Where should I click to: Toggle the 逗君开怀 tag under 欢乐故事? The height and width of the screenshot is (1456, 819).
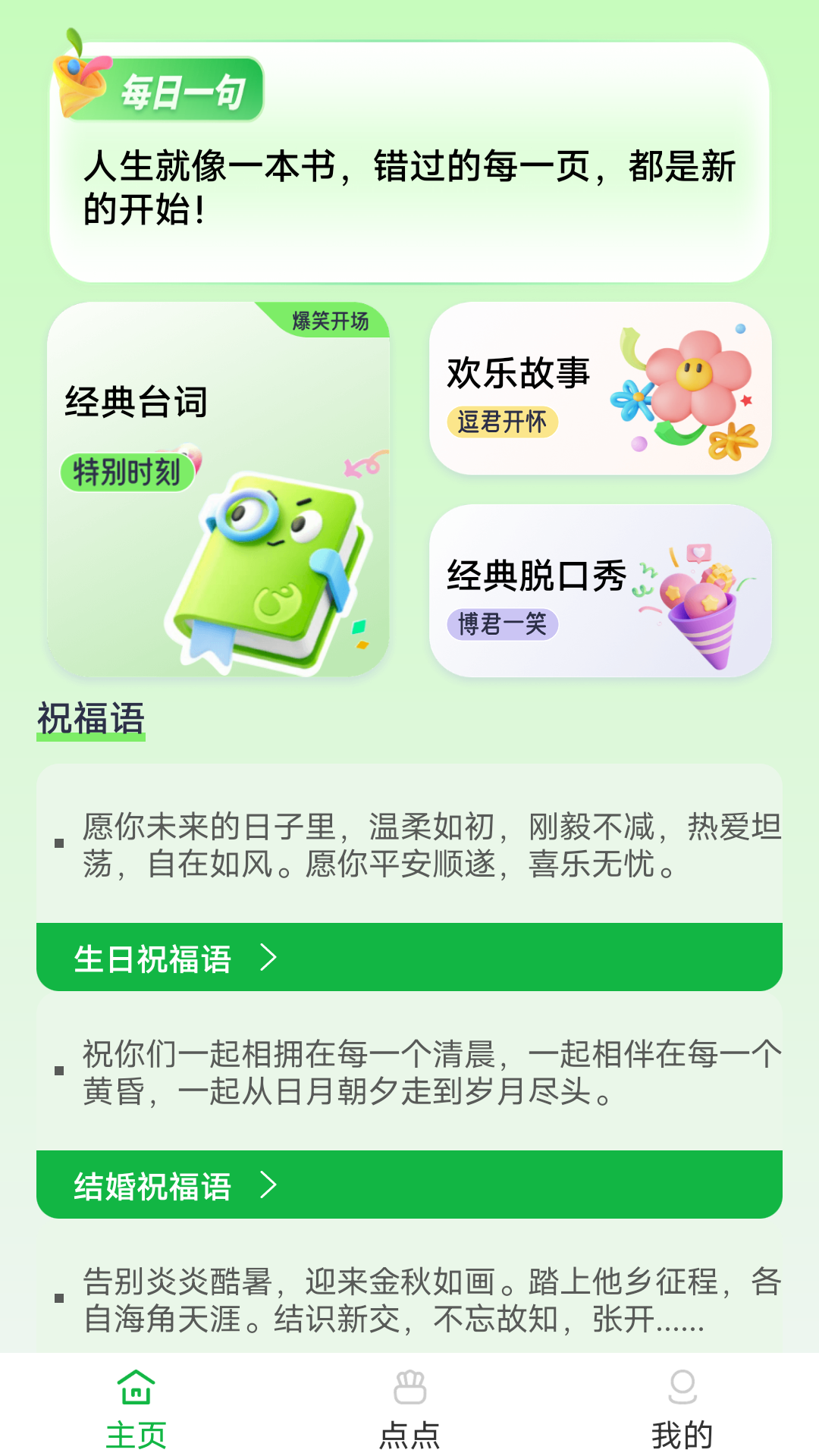click(504, 422)
